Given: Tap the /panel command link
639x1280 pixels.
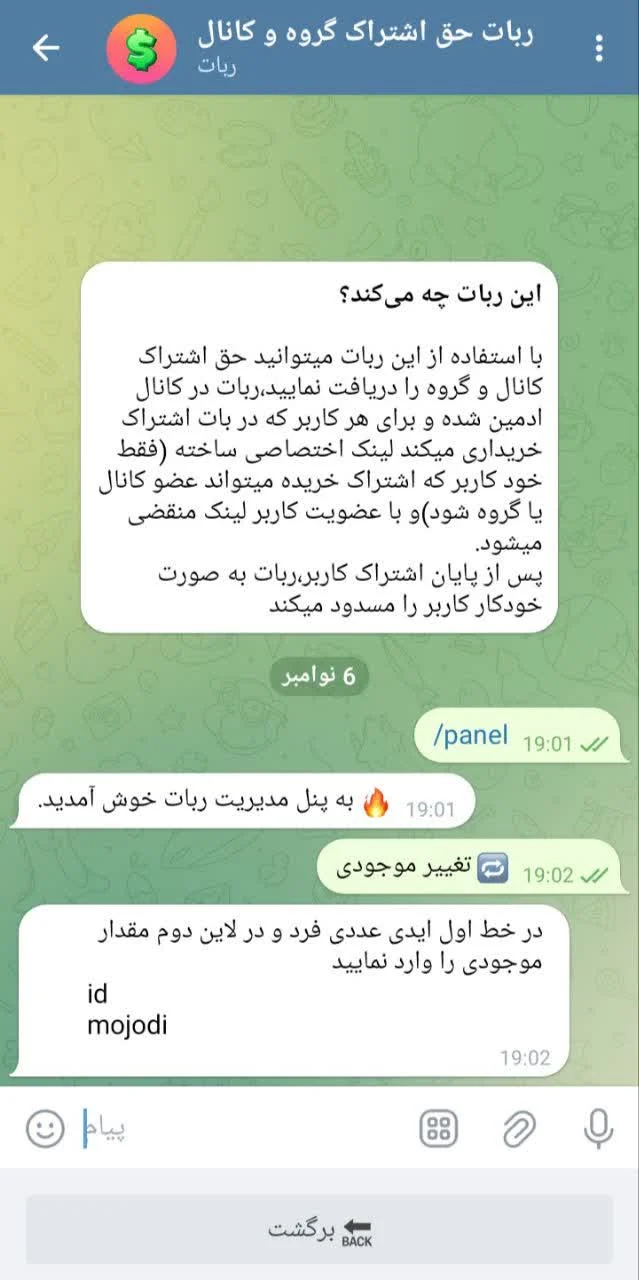Looking at the screenshot, I should tap(471, 737).
